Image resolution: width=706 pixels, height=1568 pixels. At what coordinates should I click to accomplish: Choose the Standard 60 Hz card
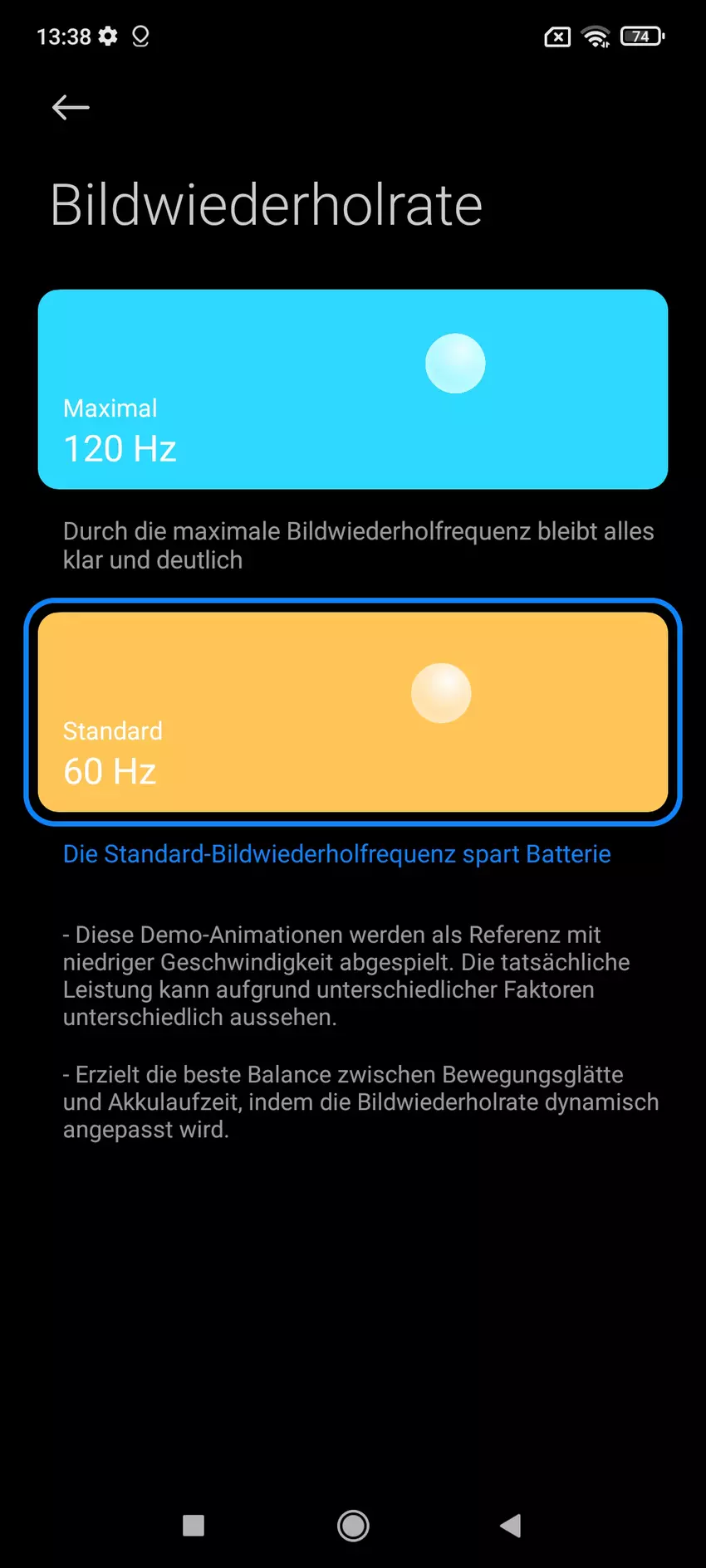[352, 711]
